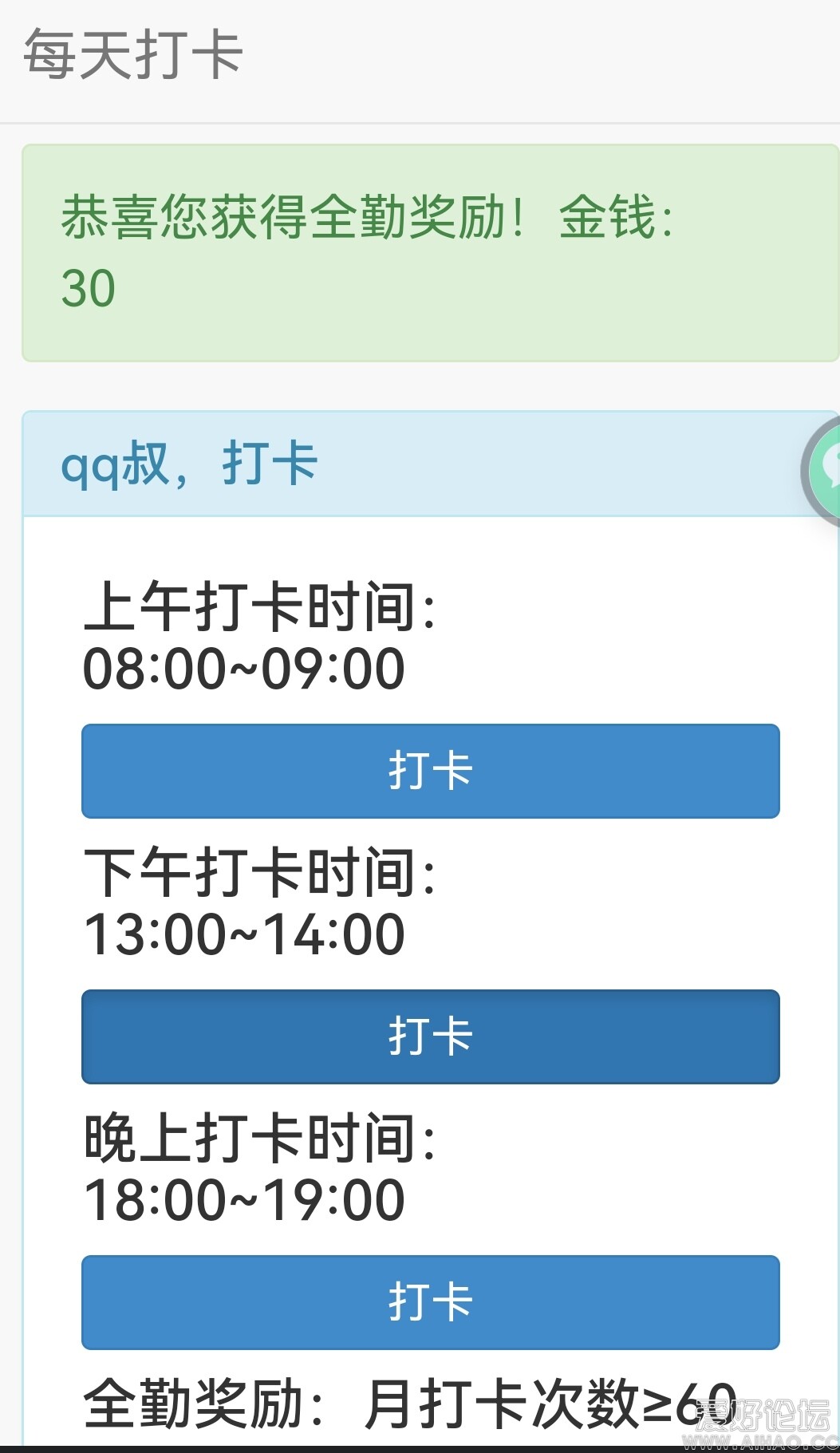Tap the evening 打卡 button for 18:00~19:00
Image resolution: width=840 pixels, height=1453 pixels.
pos(430,1302)
